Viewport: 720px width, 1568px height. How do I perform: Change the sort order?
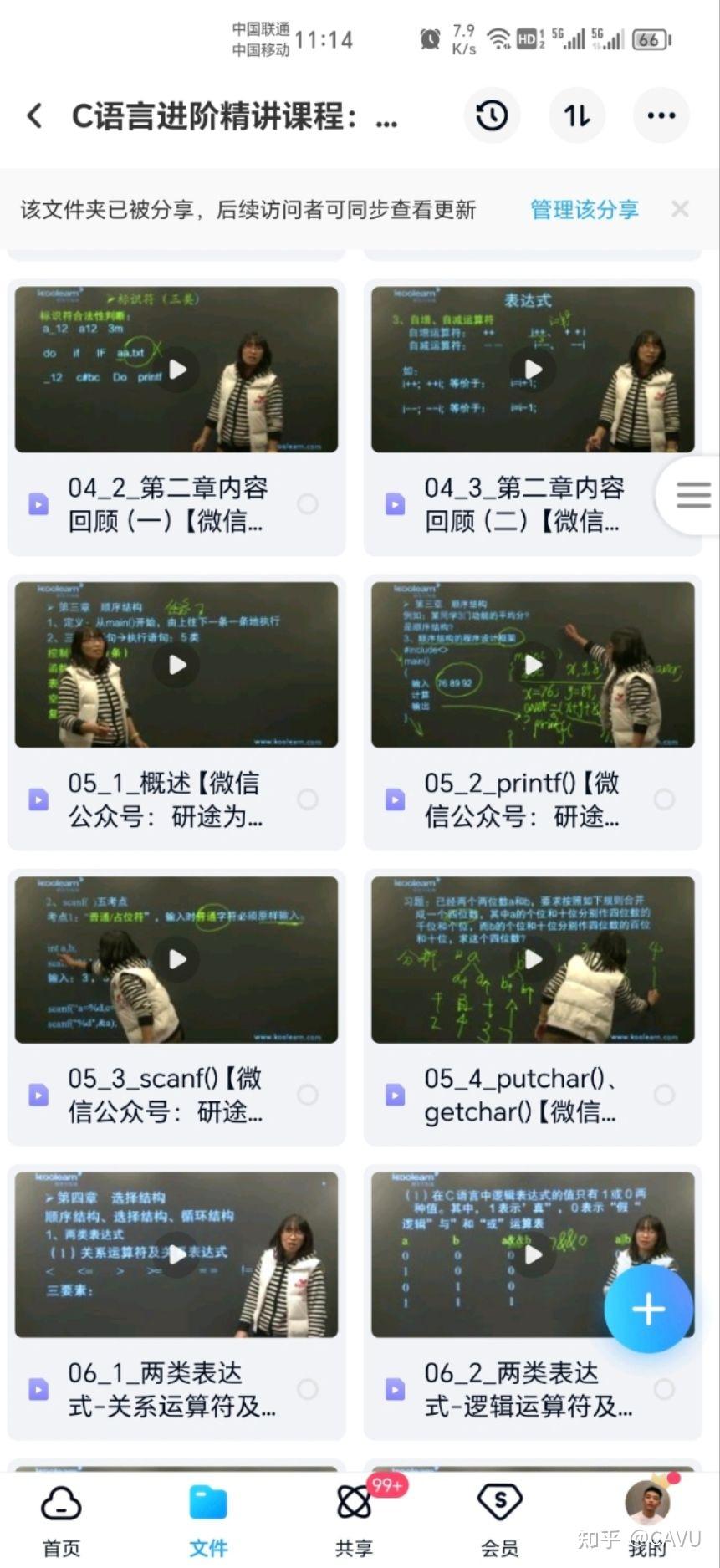click(577, 115)
